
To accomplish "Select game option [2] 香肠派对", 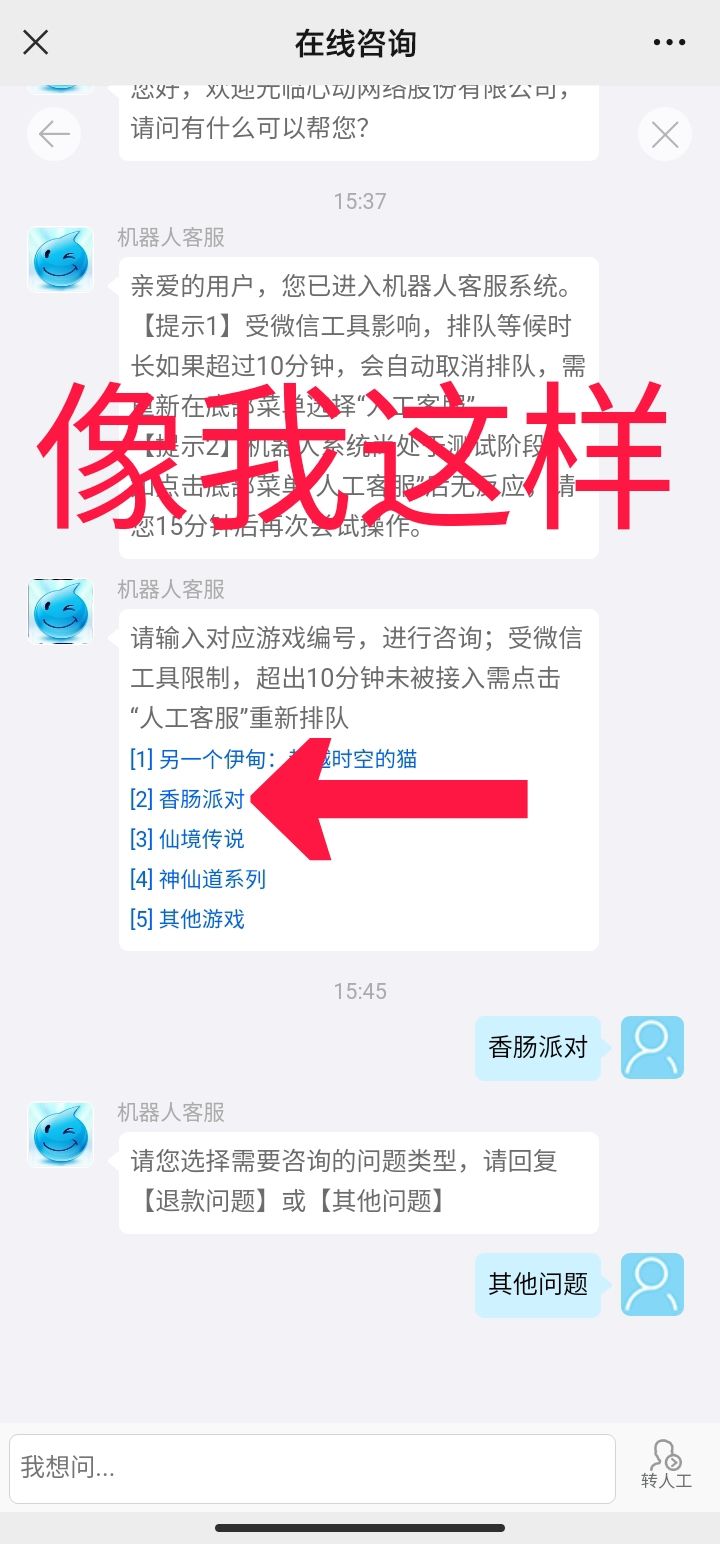I will point(196,799).
